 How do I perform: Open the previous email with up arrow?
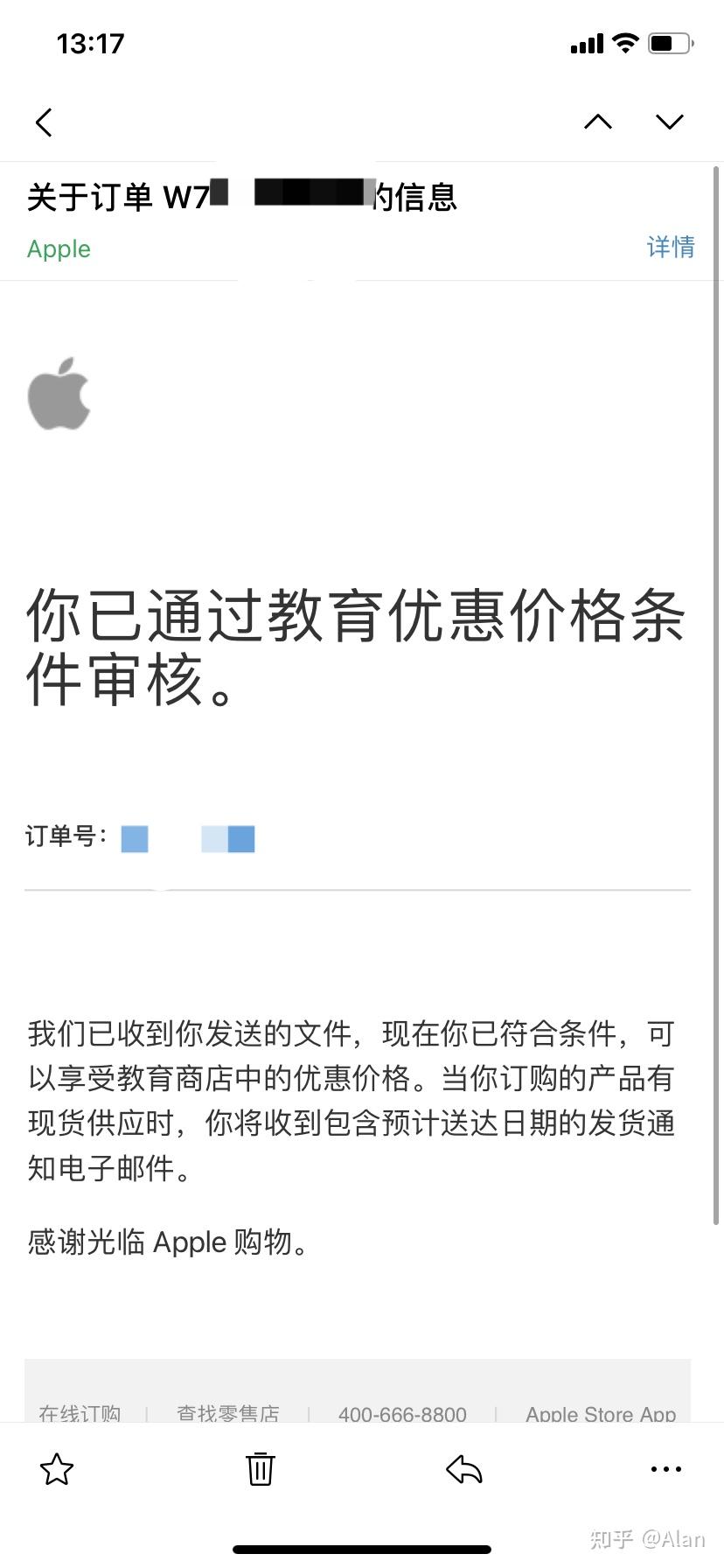coord(598,122)
